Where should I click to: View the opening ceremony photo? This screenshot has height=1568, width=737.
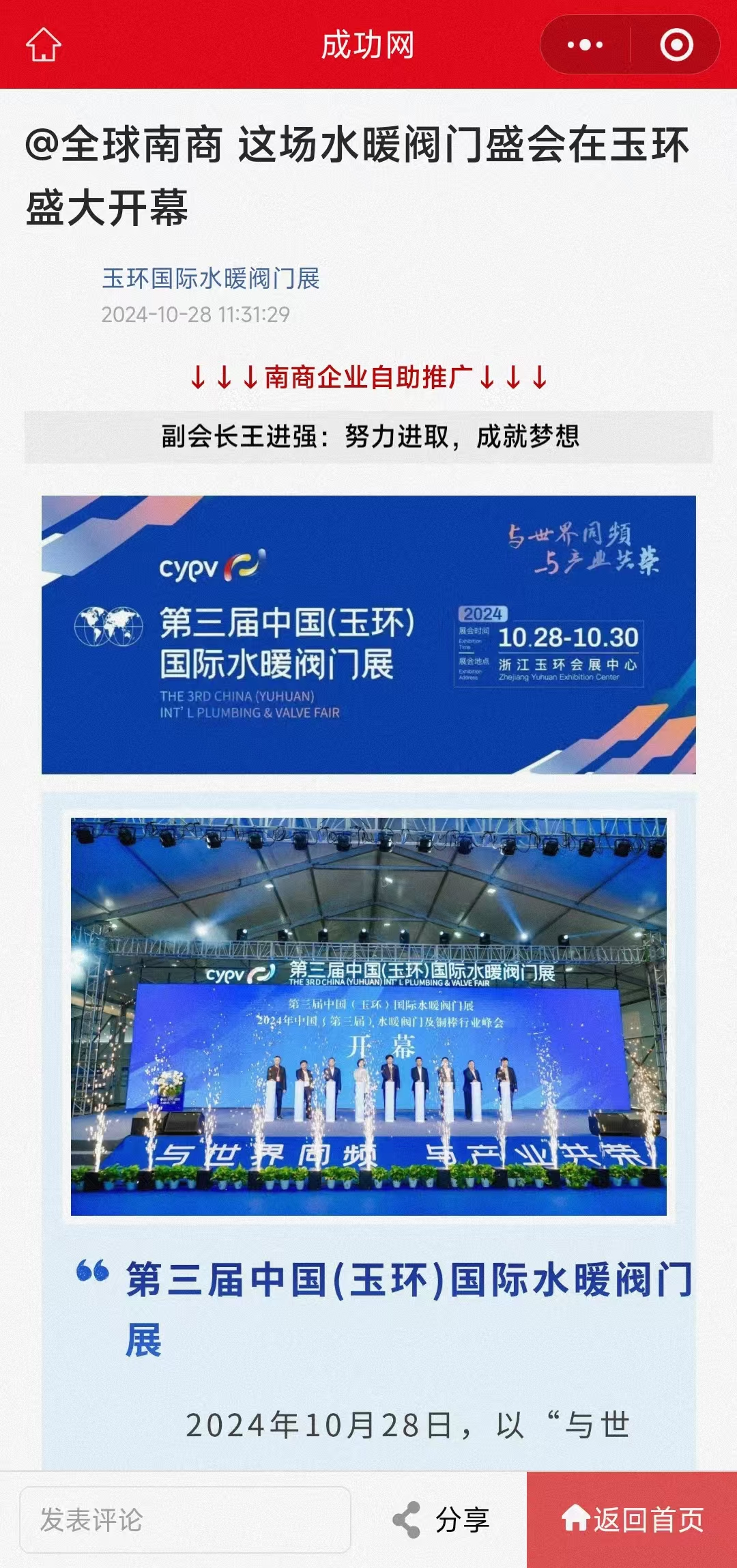(x=369, y=1016)
